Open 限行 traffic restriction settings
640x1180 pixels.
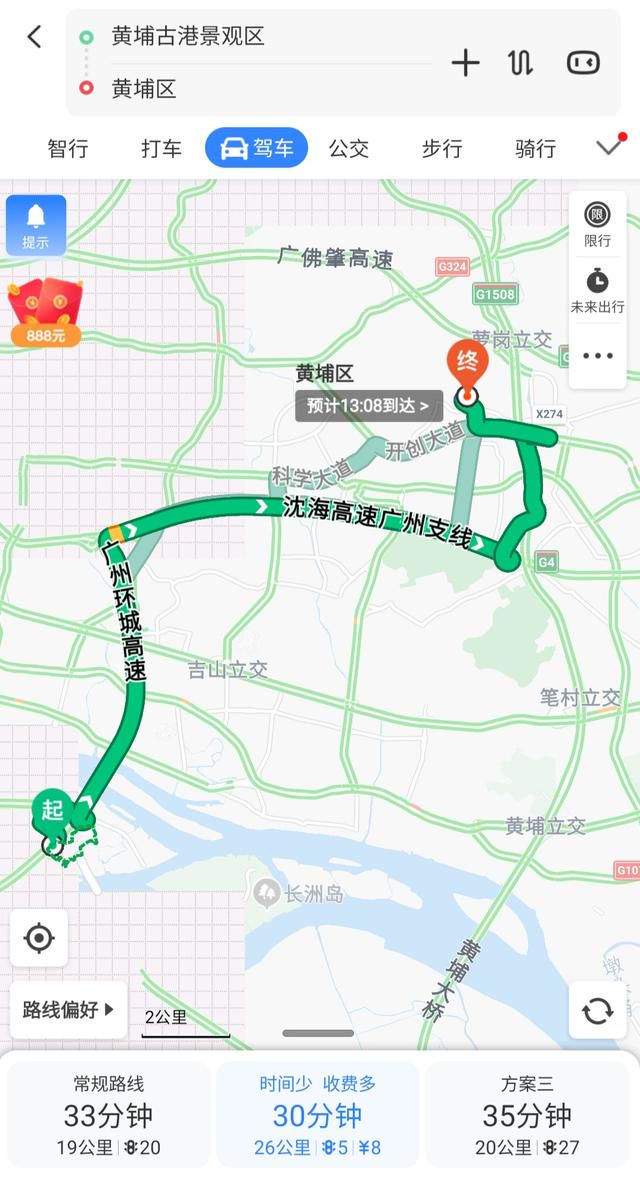tap(597, 225)
